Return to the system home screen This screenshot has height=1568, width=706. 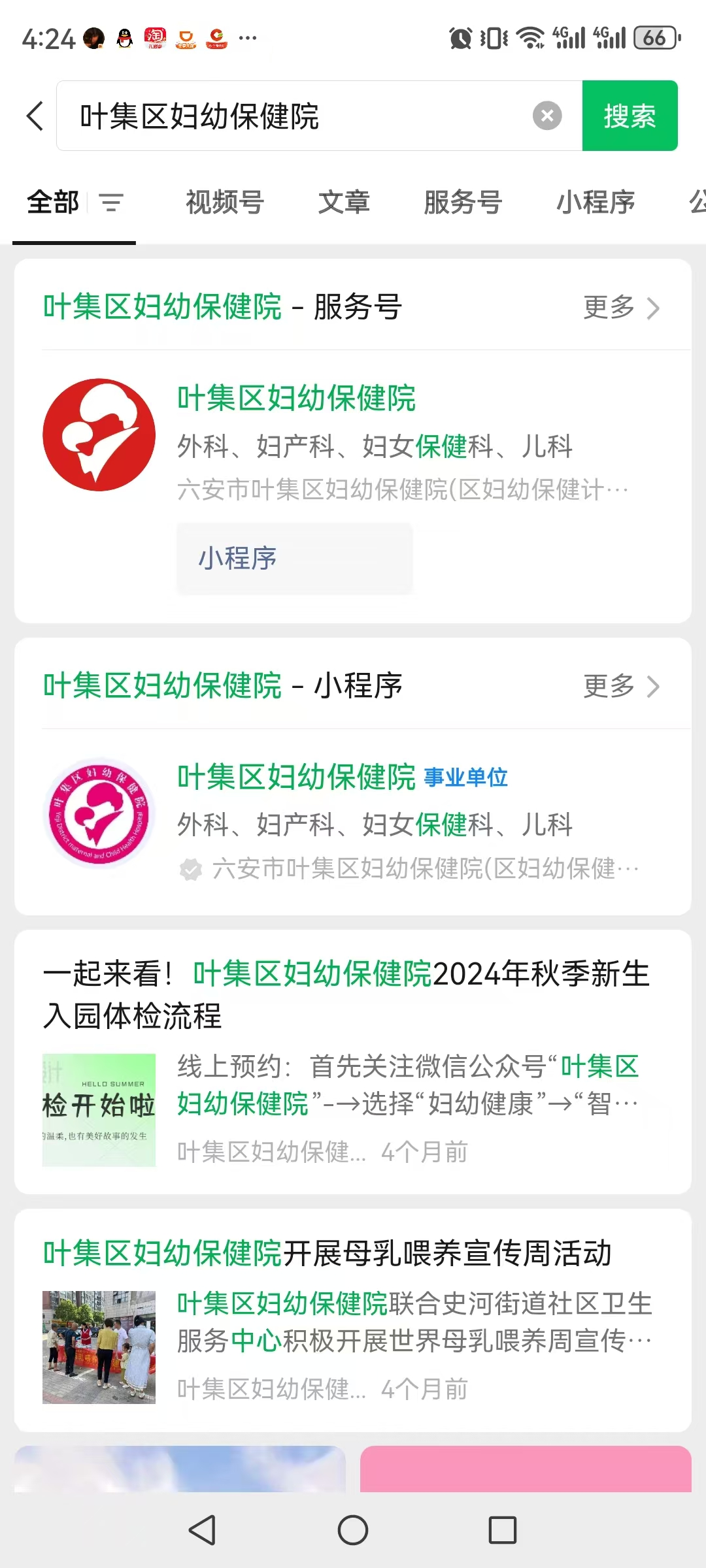tap(353, 1530)
